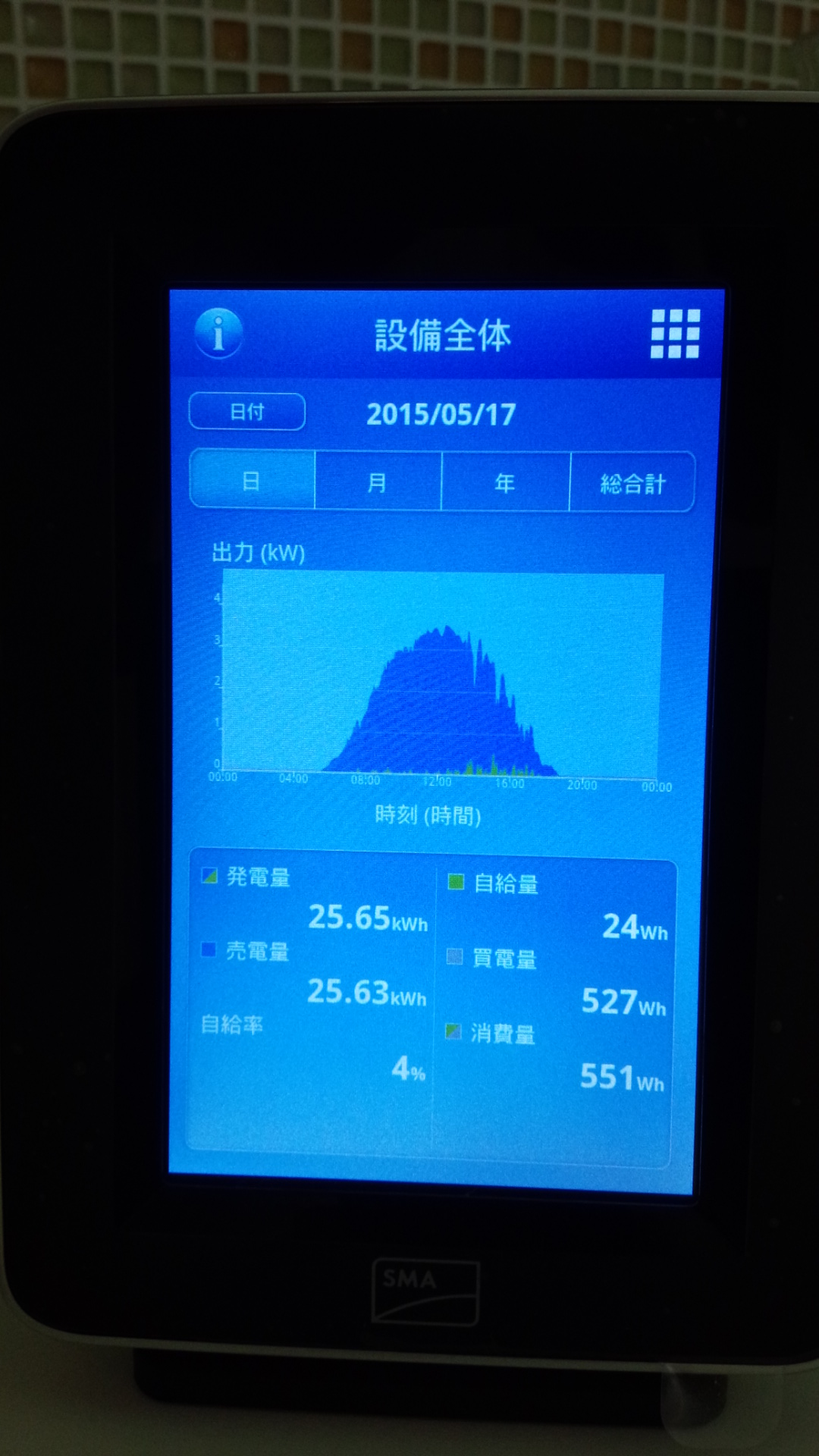Switch to the 月 tab
Screen dimensions: 819x1456
point(378,482)
